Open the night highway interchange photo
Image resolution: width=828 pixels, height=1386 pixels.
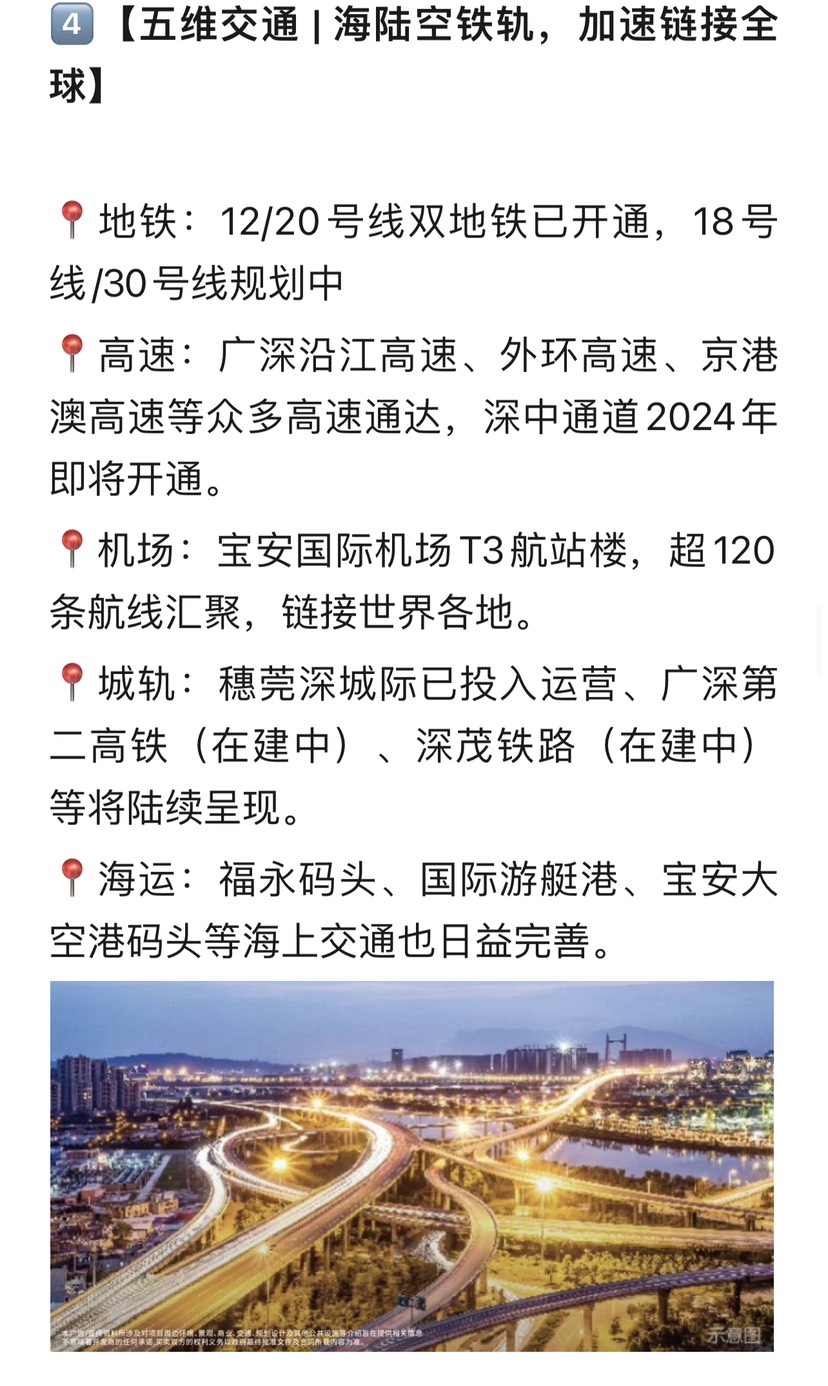coord(412,1165)
